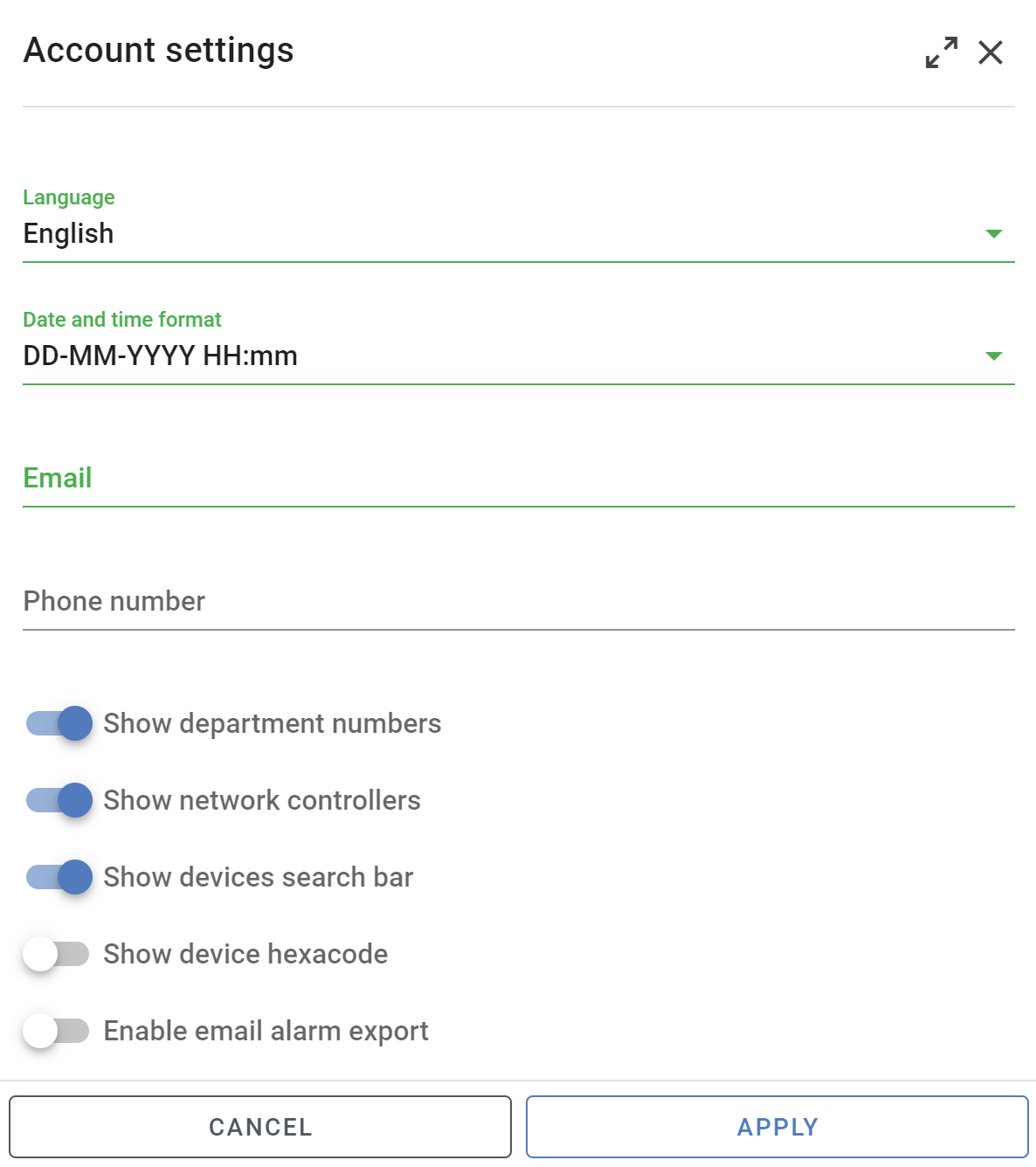
Task: Open the Date and time format dropdown
Action: pos(995,356)
